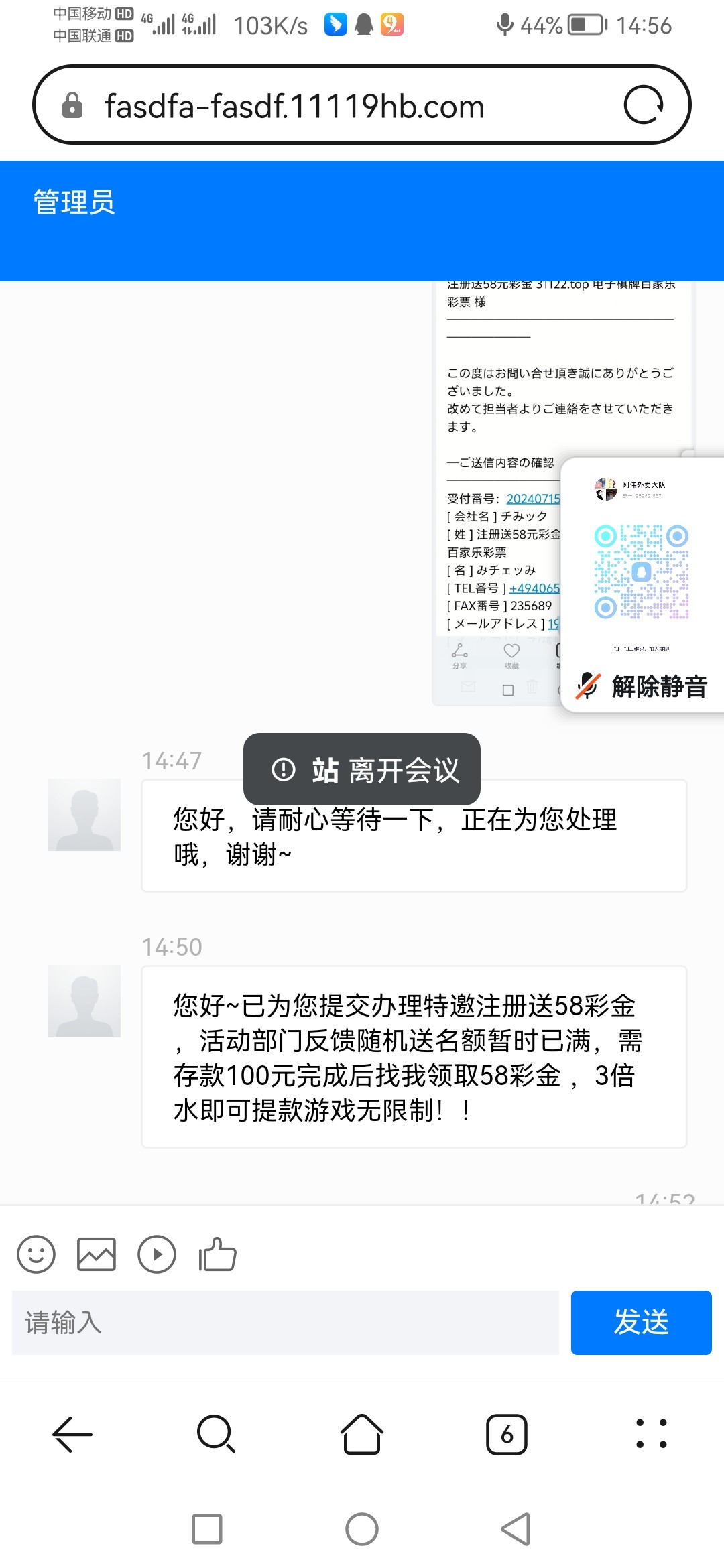This screenshot has width=724, height=1568.
Task: Unmute via 解除静音 button
Action: coord(642,685)
